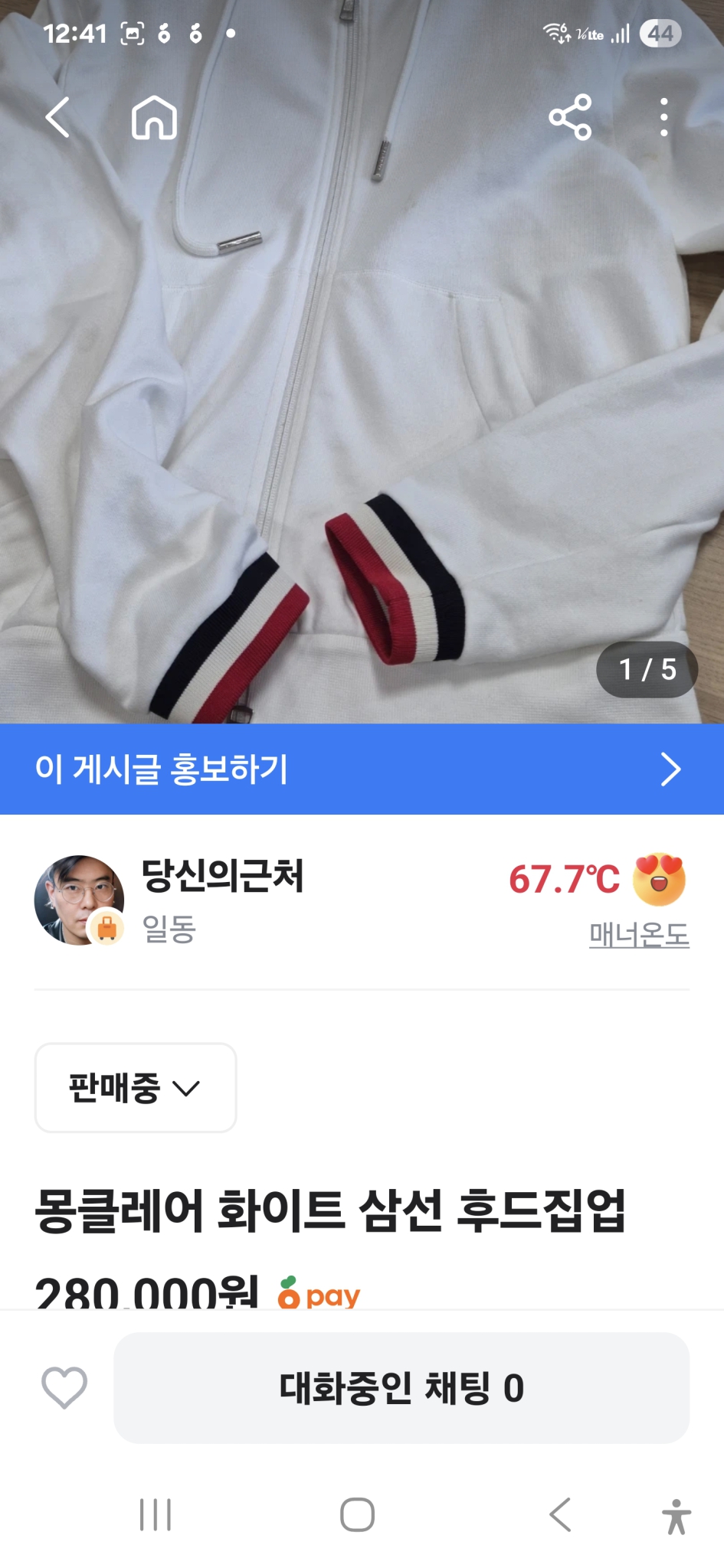The width and height of the screenshot is (724, 1568).
Task: Tap the heart to favorite this item
Action: tap(64, 1387)
